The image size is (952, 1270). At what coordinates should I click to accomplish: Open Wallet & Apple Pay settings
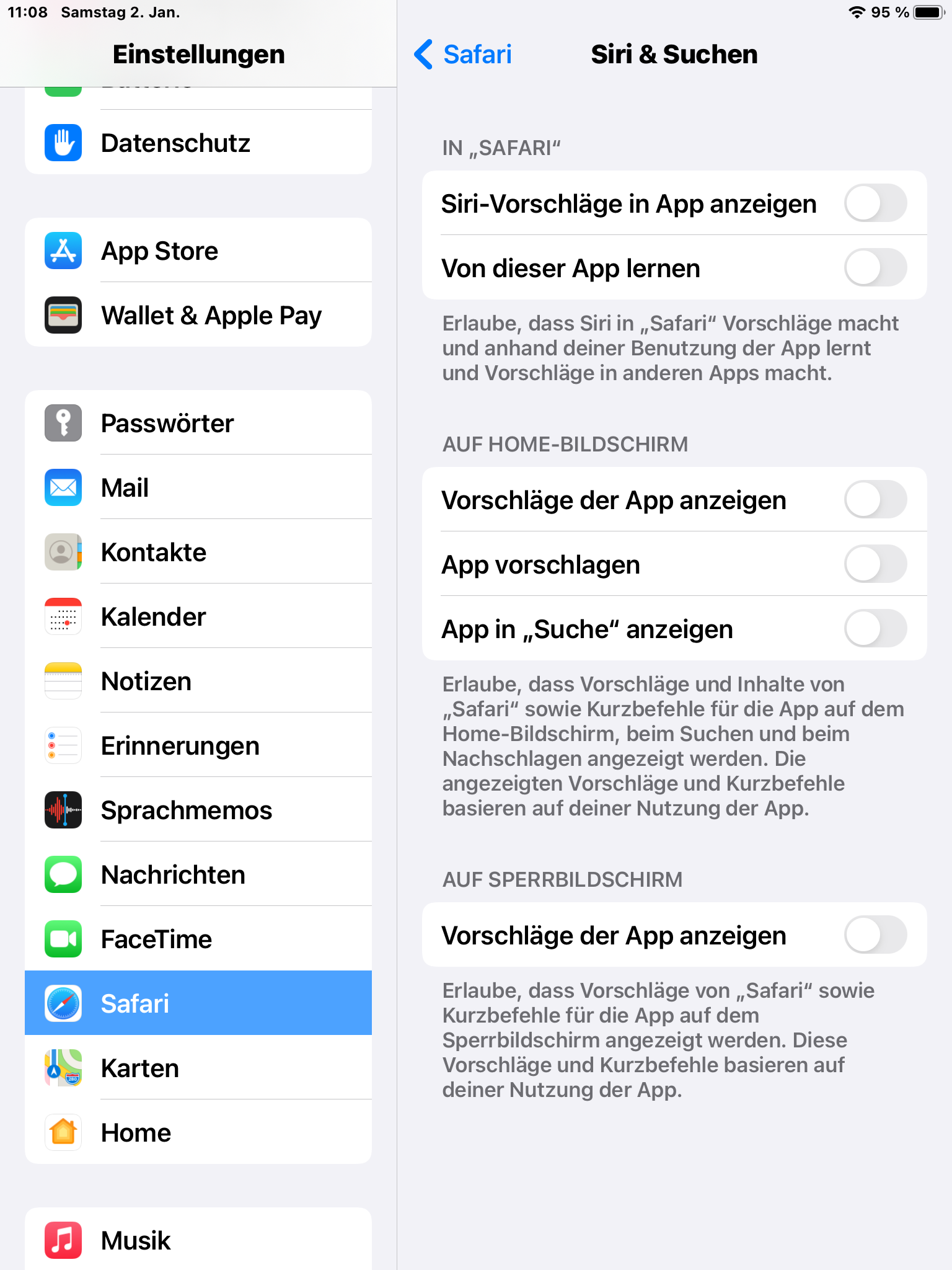(198, 315)
